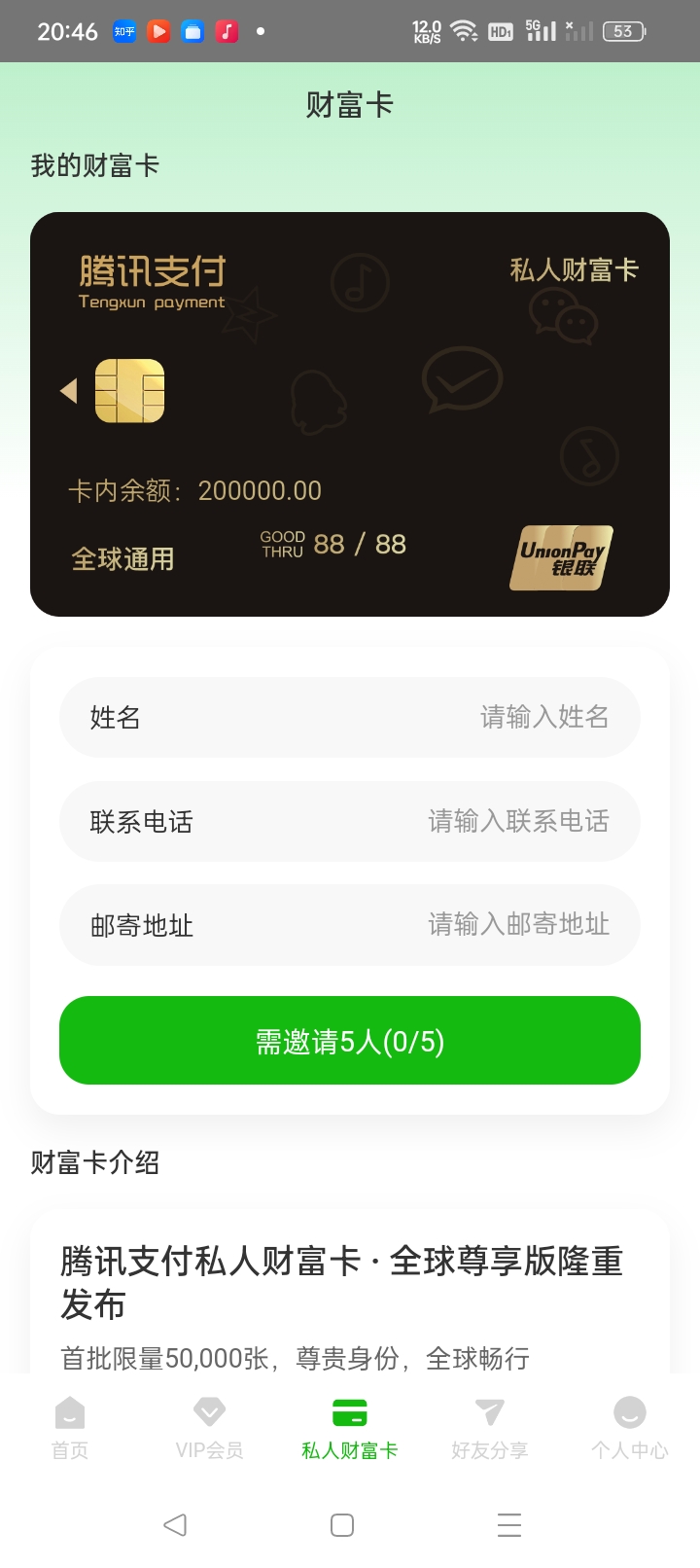The image size is (700, 1568).
Task: Click the 姓名 name input field
Action: pos(350,718)
